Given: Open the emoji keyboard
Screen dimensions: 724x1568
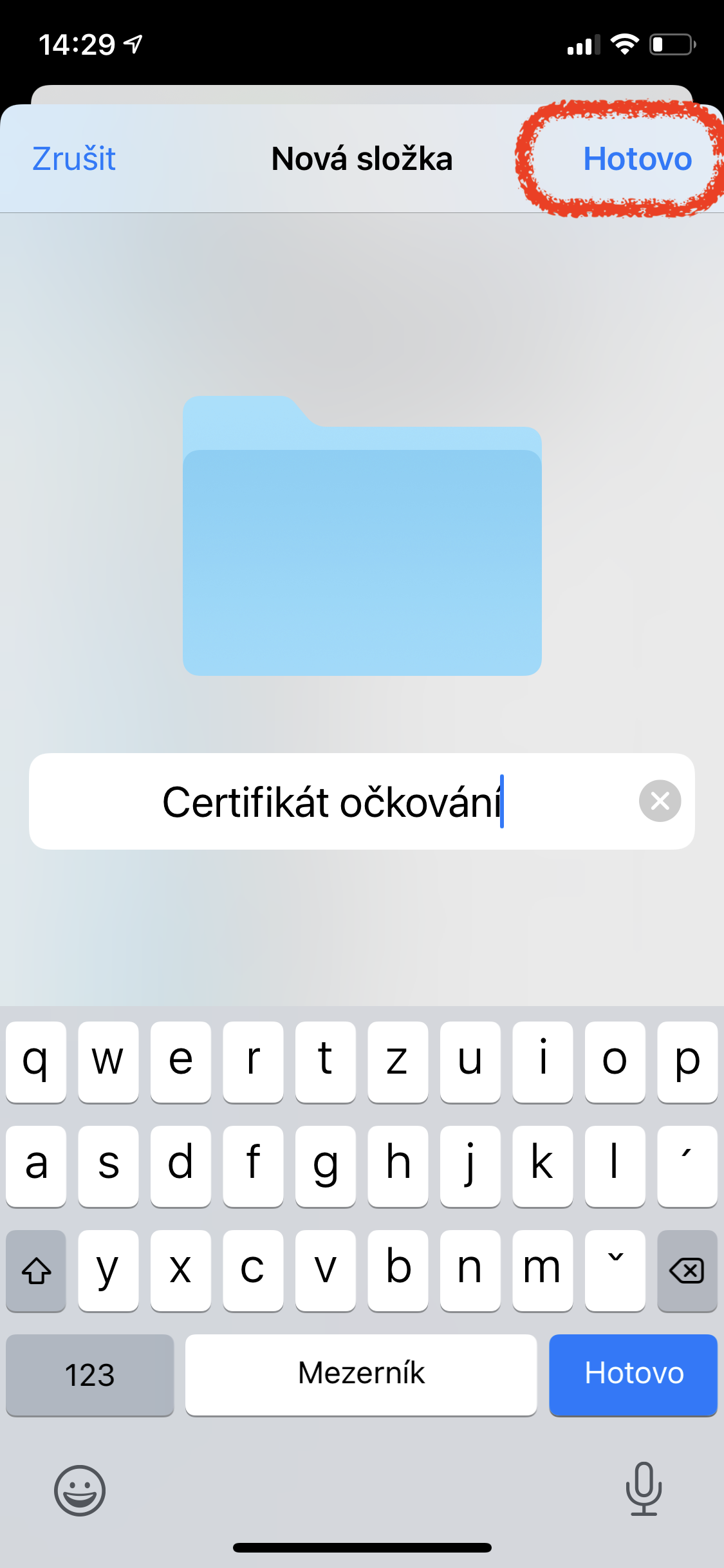Looking at the screenshot, I should 80,1490.
